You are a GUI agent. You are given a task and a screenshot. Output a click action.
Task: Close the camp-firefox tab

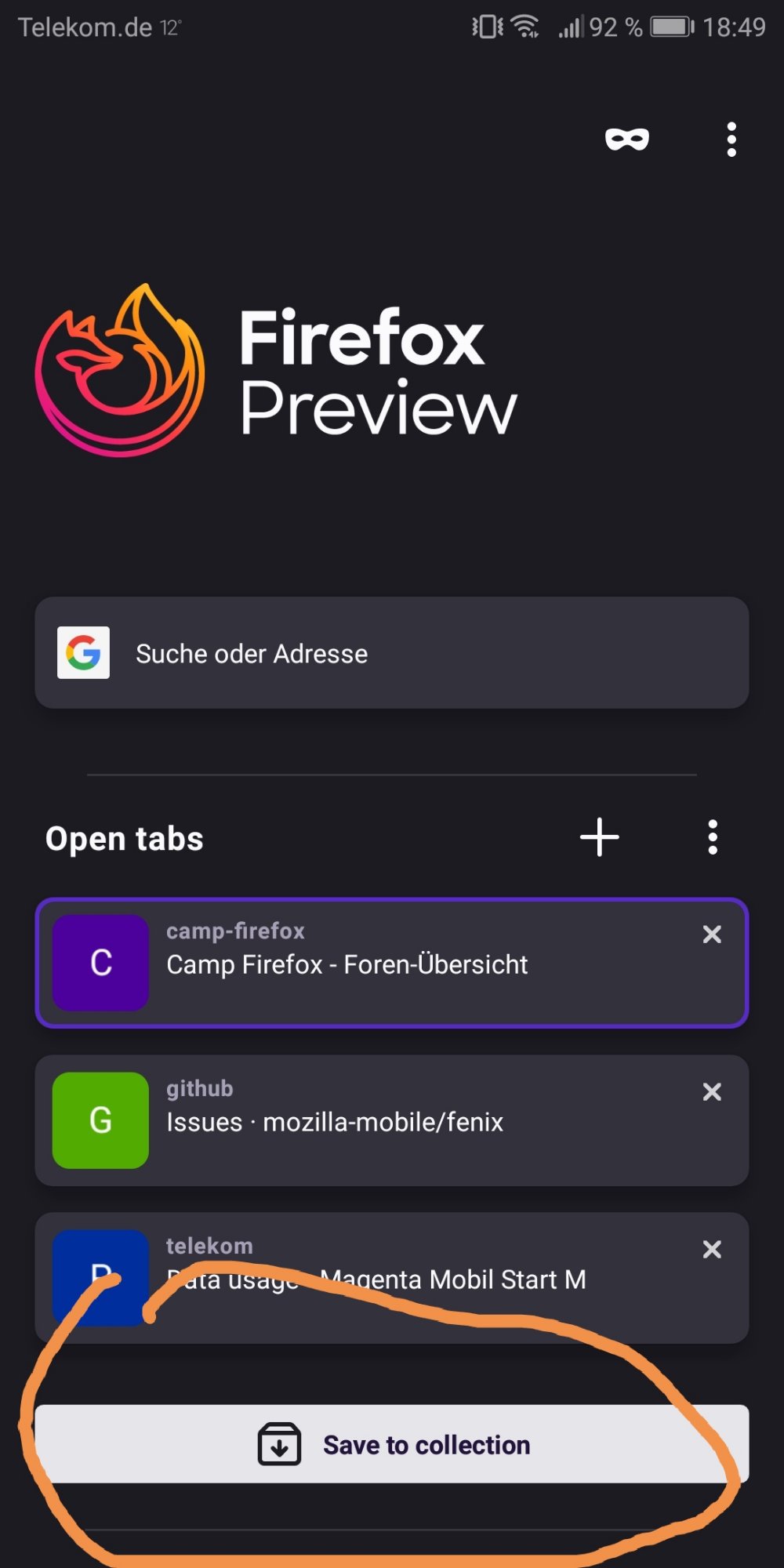coord(712,934)
